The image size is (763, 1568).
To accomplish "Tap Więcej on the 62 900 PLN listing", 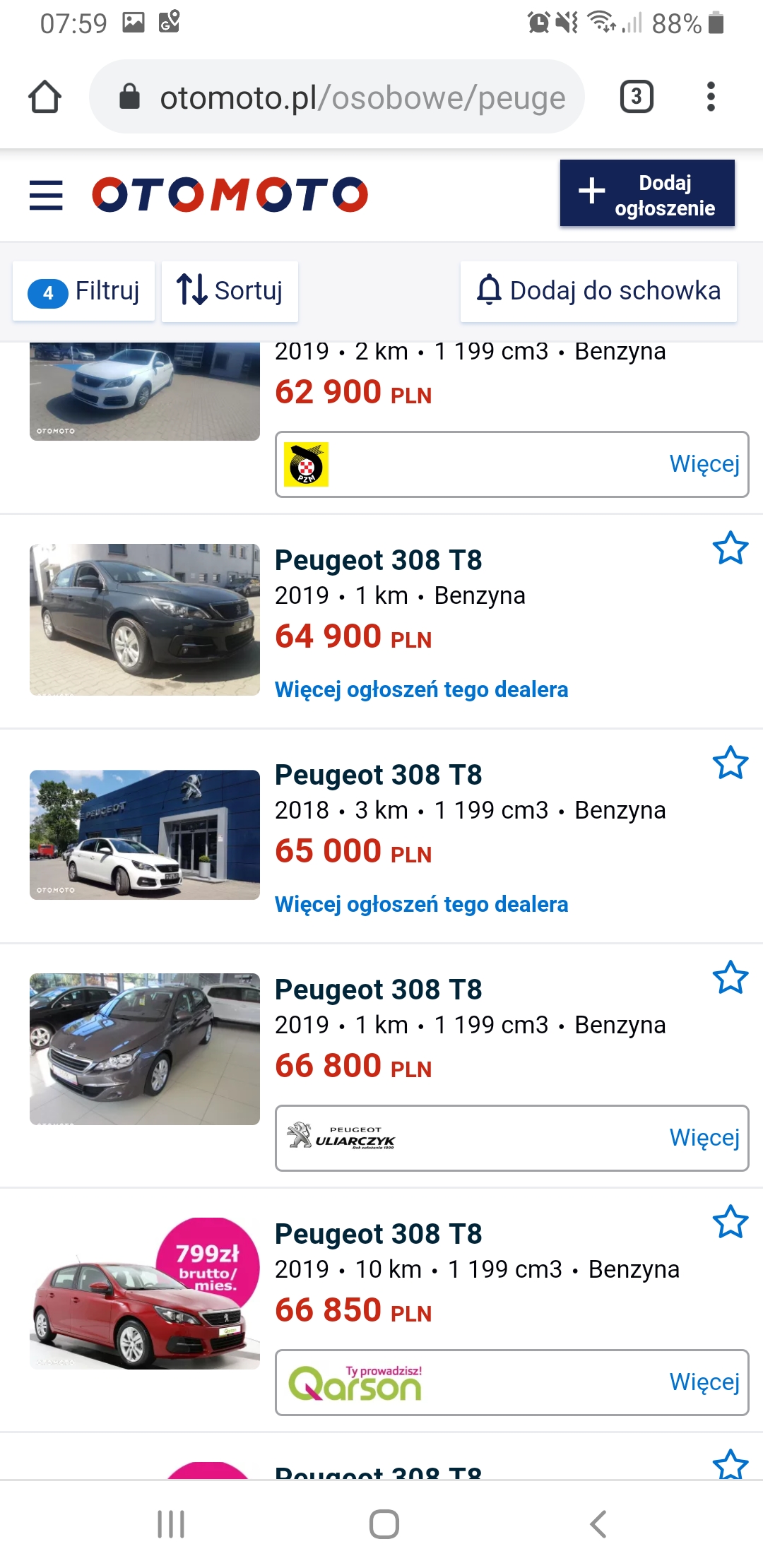I will pyautogui.click(x=704, y=464).
